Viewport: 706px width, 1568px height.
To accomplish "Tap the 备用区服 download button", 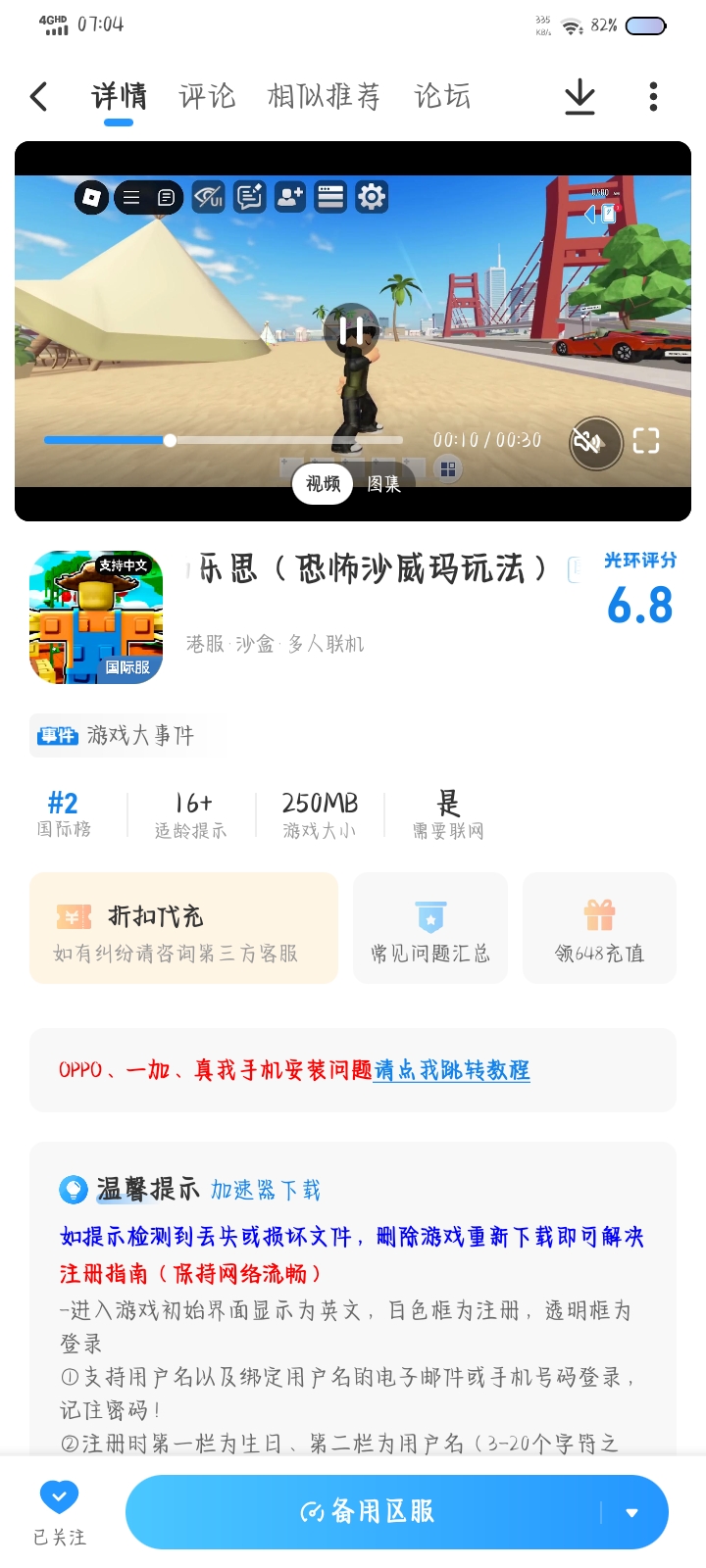I will 365,1512.
